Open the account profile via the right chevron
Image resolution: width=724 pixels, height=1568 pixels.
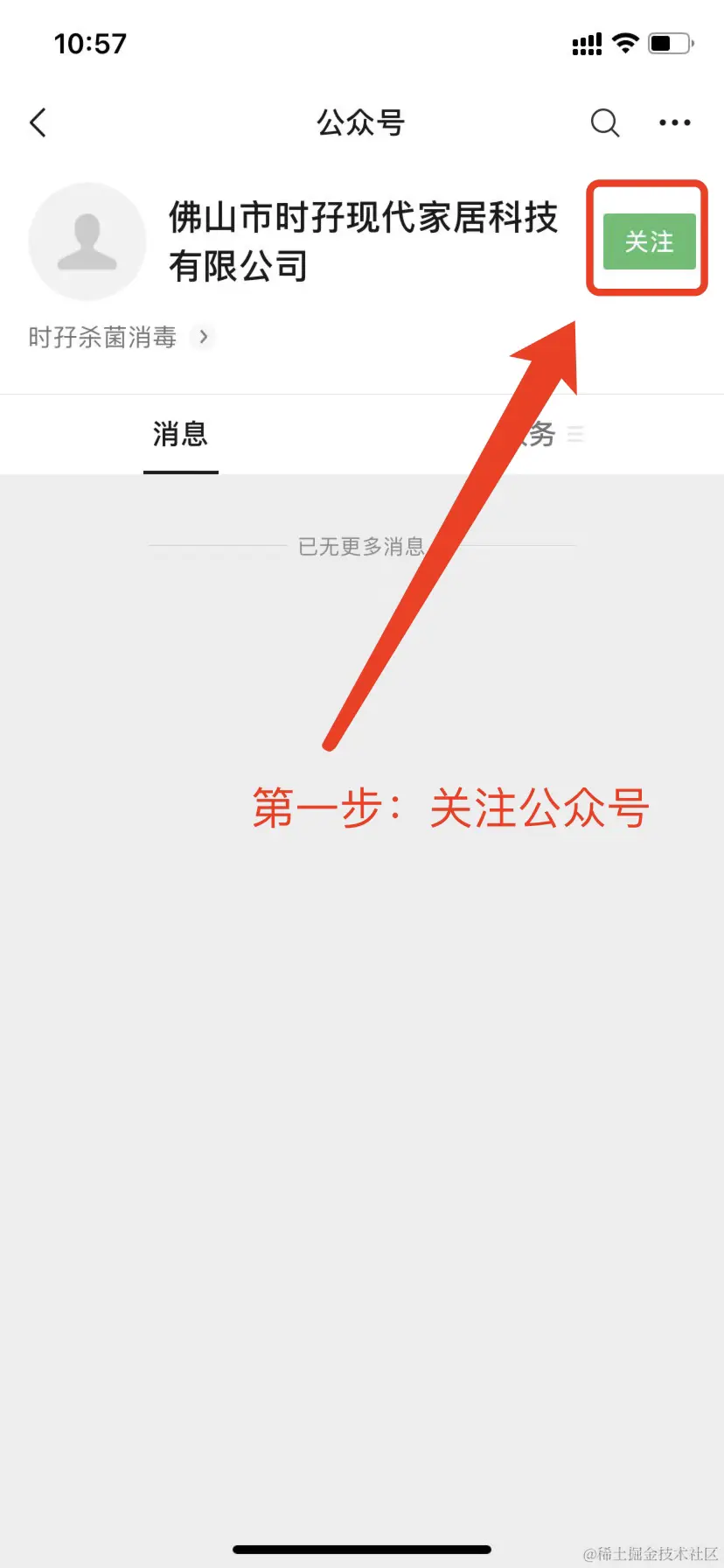tap(203, 337)
